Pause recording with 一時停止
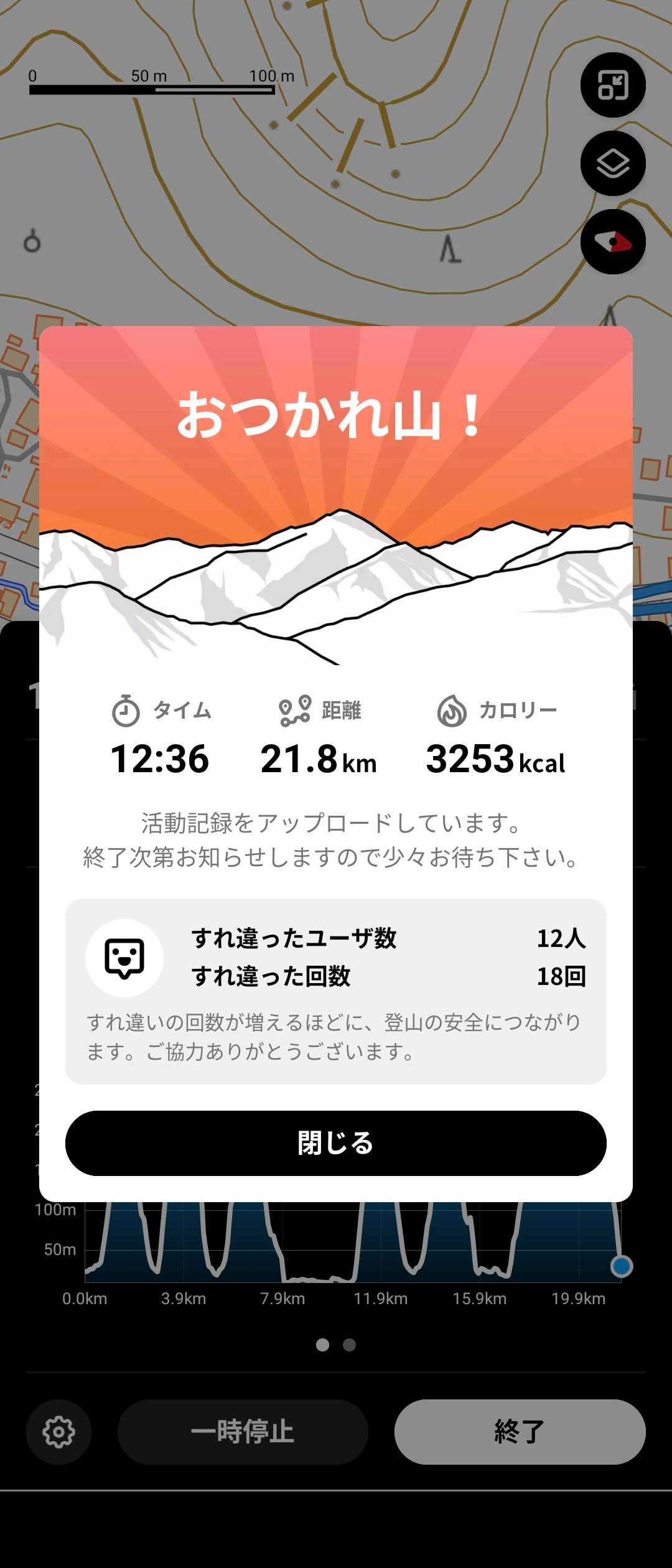This screenshot has height=1568, width=672. [x=242, y=1431]
